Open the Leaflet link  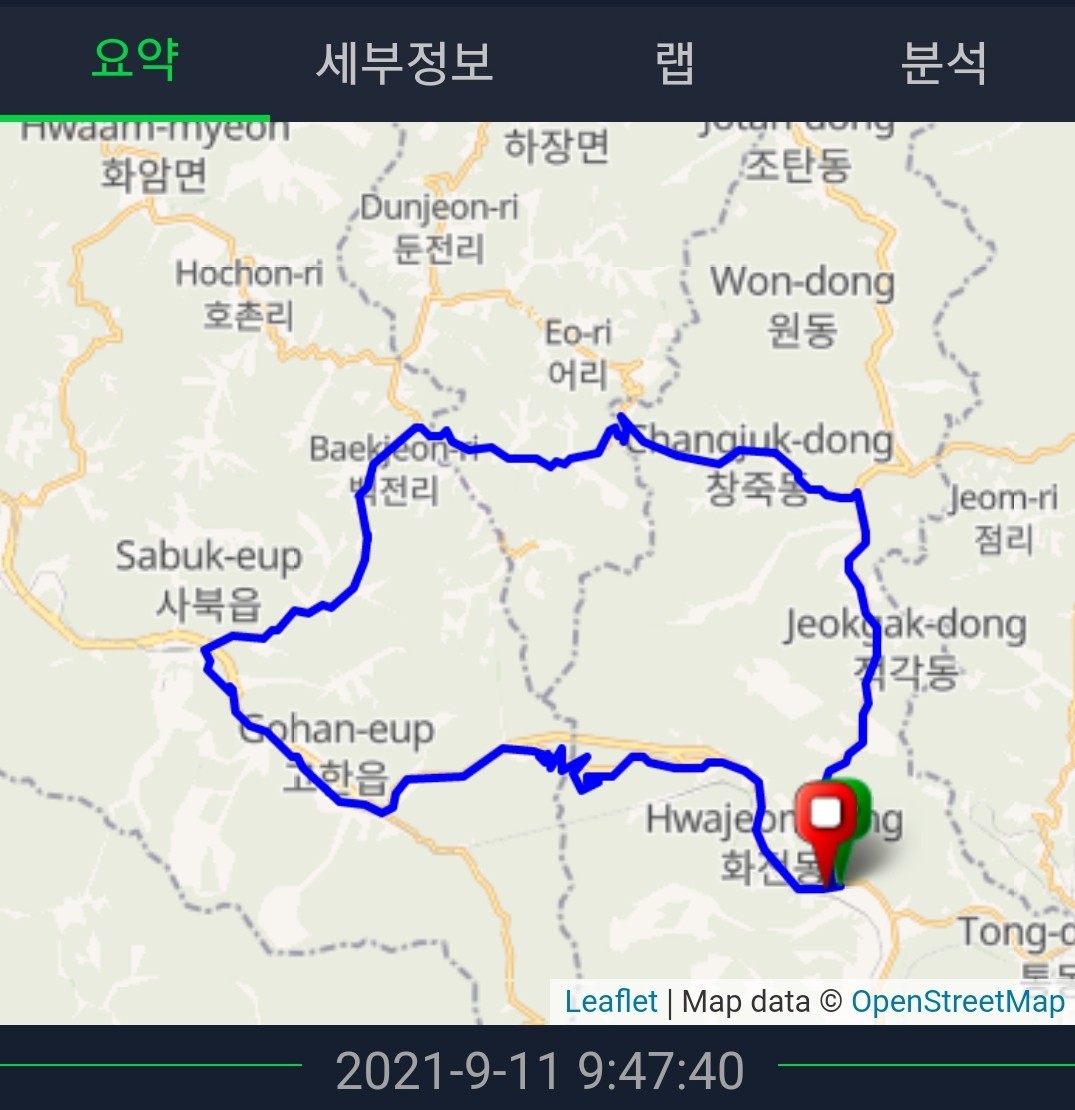click(x=611, y=1001)
